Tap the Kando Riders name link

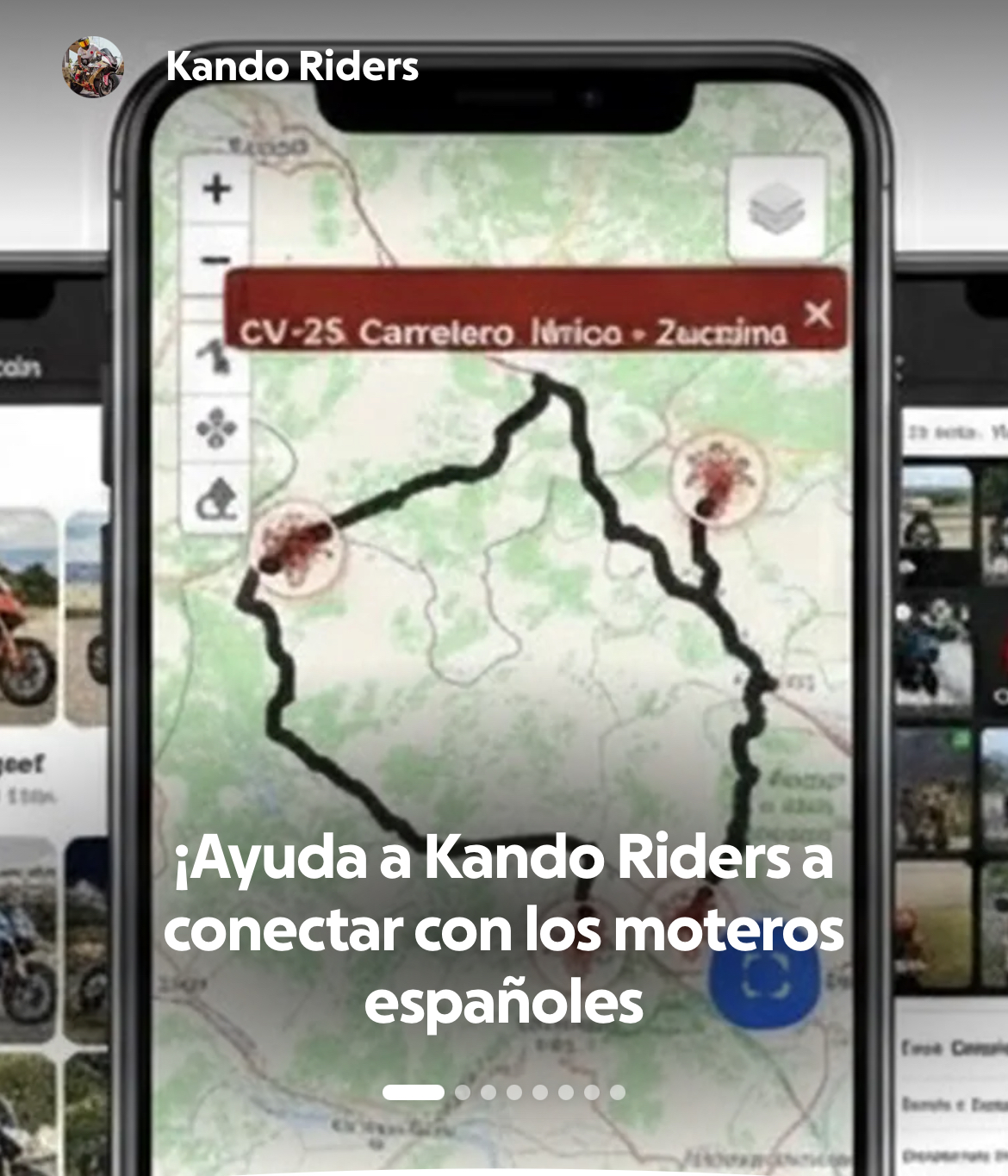(292, 67)
